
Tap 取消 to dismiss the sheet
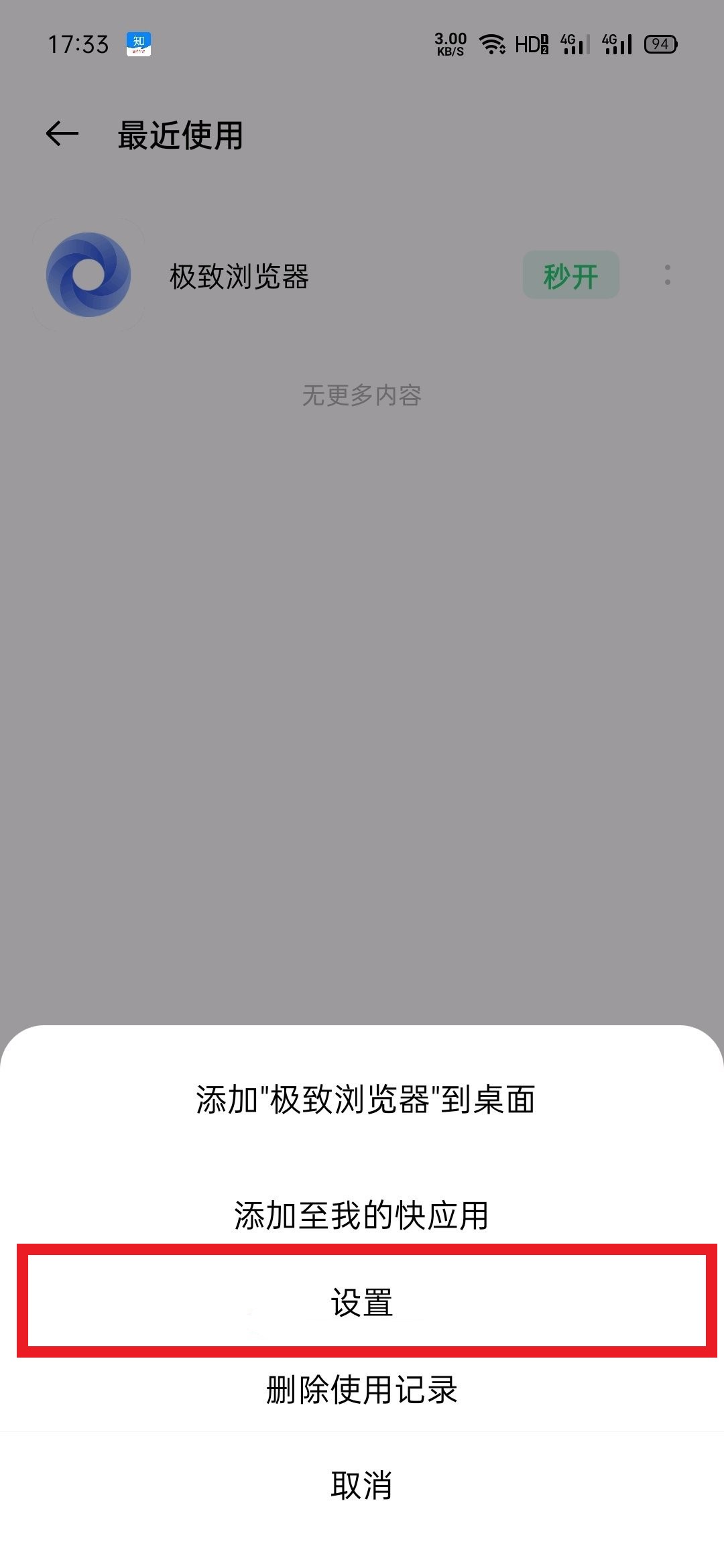(362, 1485)
